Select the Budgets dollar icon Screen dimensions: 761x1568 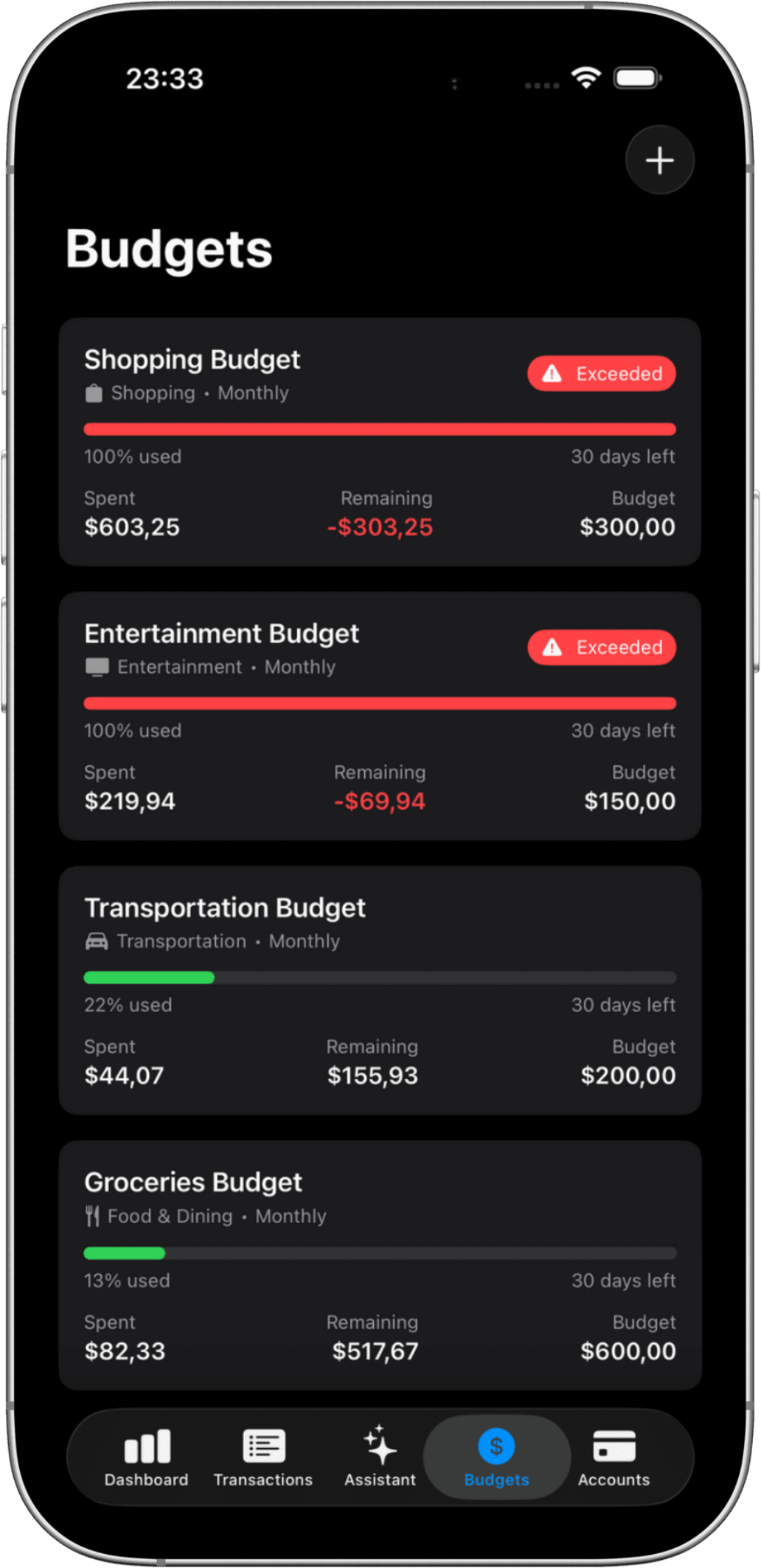point(496,1443)
